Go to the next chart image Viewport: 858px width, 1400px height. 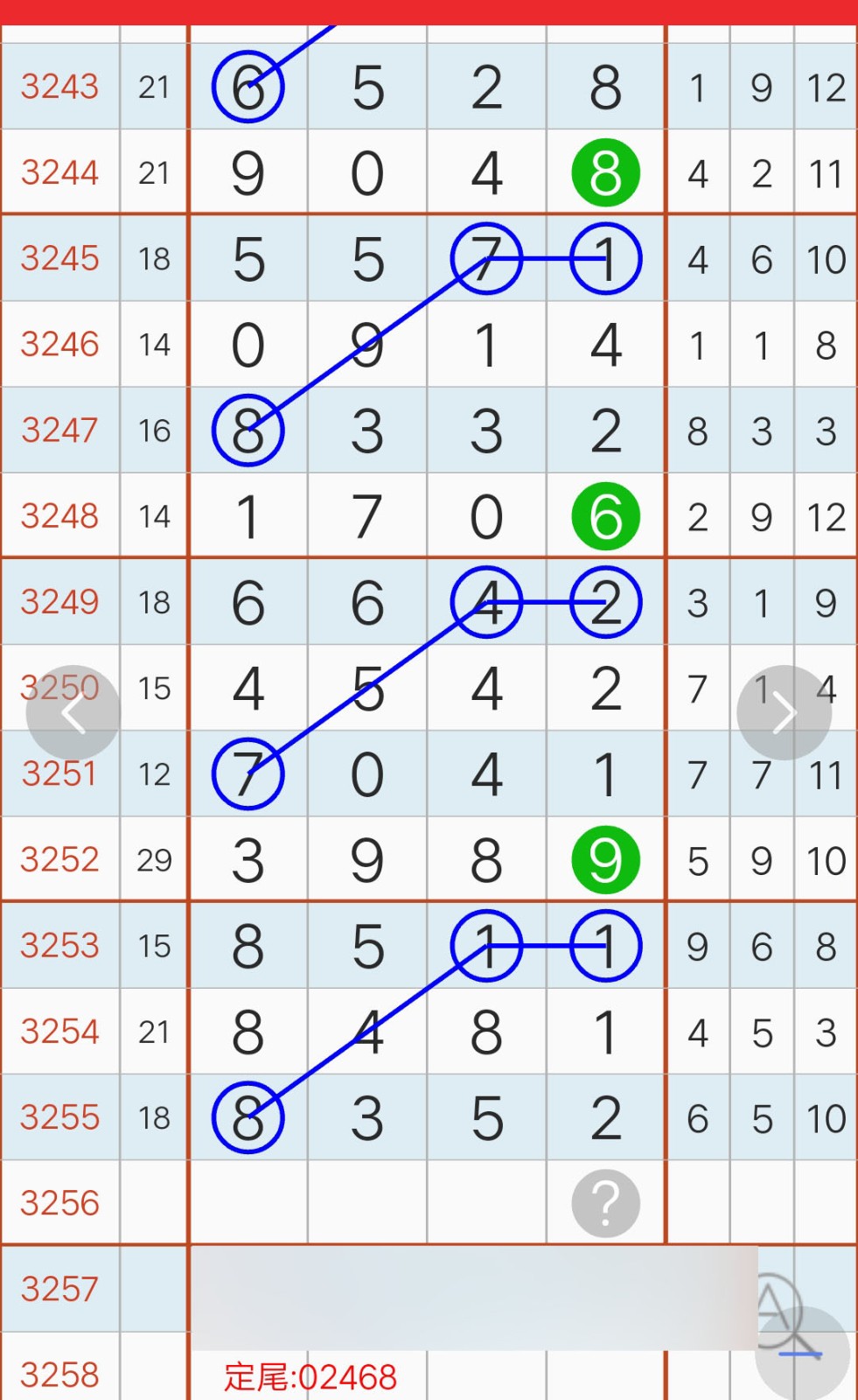tap(784, 713)
